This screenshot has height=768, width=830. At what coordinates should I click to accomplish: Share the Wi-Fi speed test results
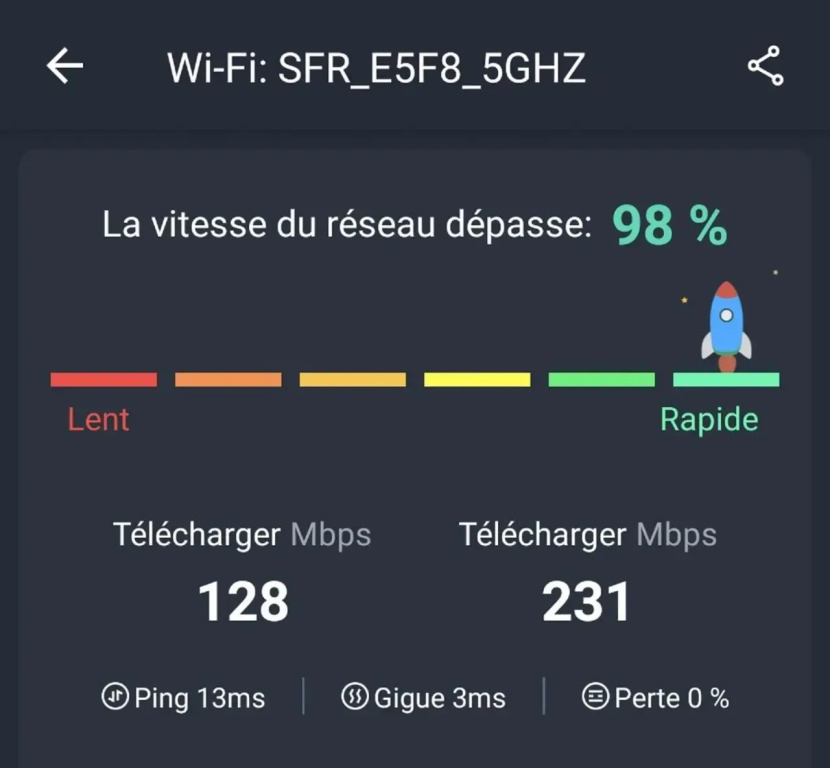click(765, 67)
